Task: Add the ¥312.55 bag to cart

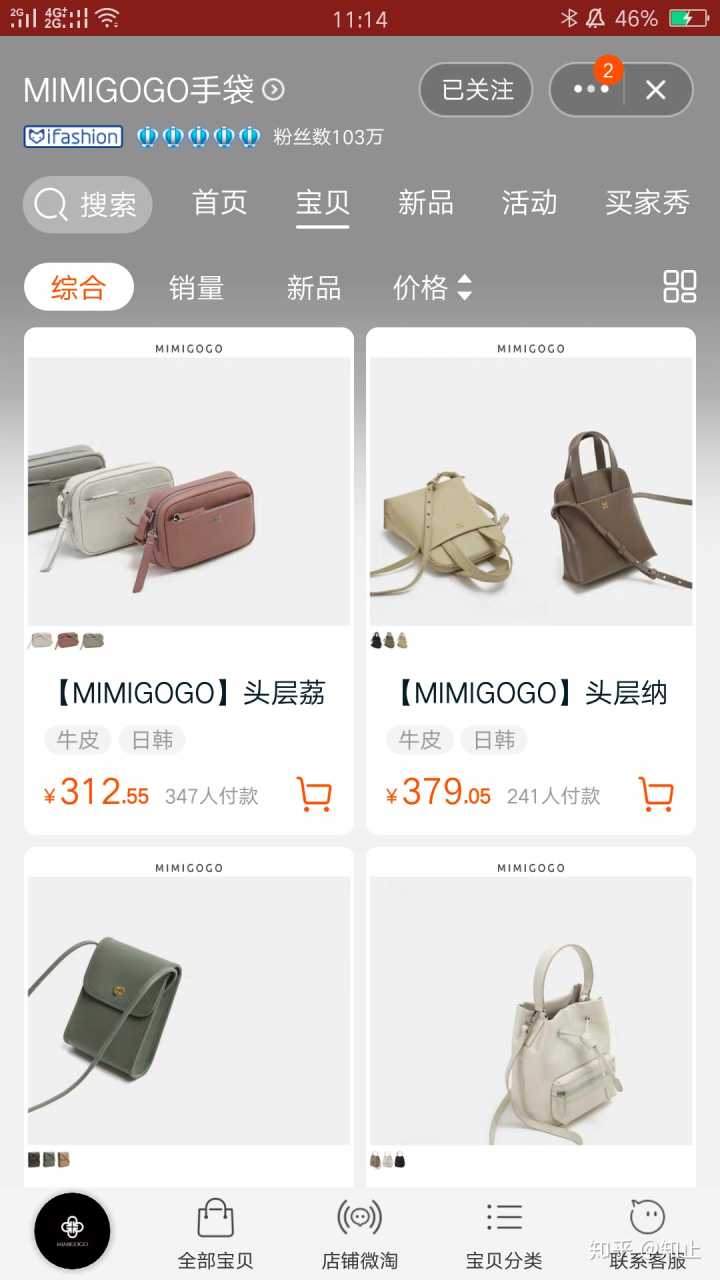Action: click(314, 794)
